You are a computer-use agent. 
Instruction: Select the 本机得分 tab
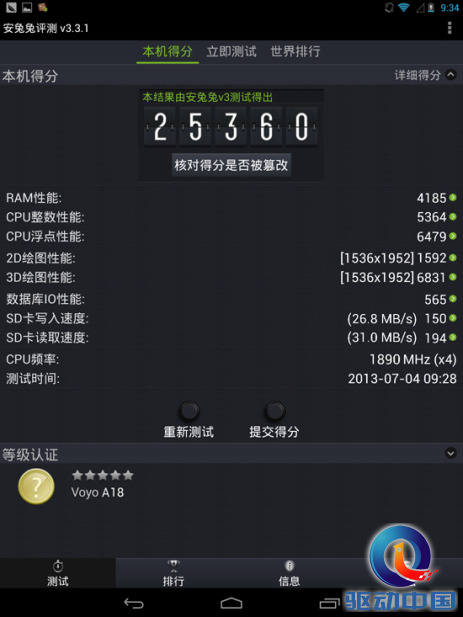click(x=168, y=52)
